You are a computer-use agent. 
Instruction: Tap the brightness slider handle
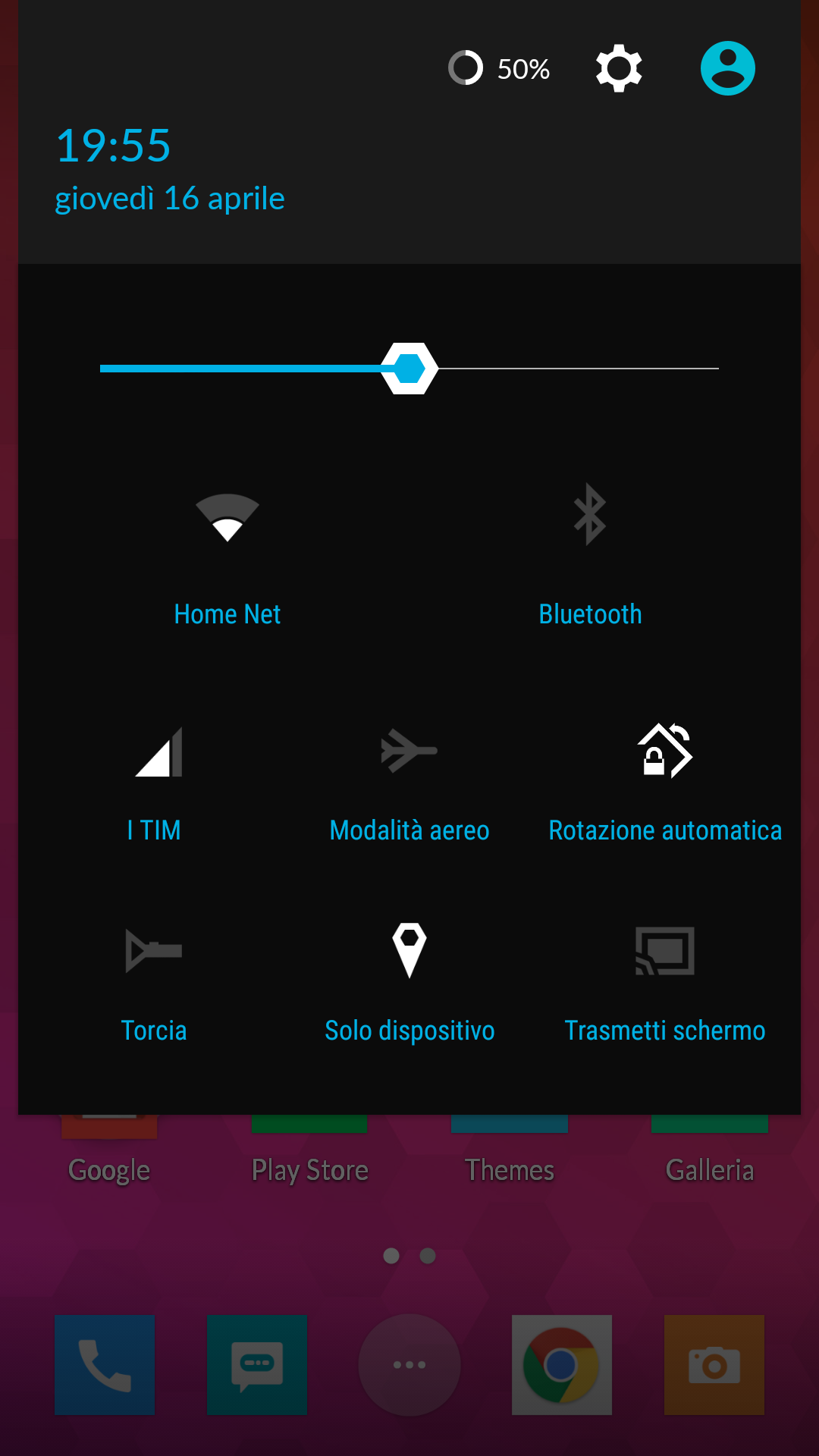coord(409,369)
